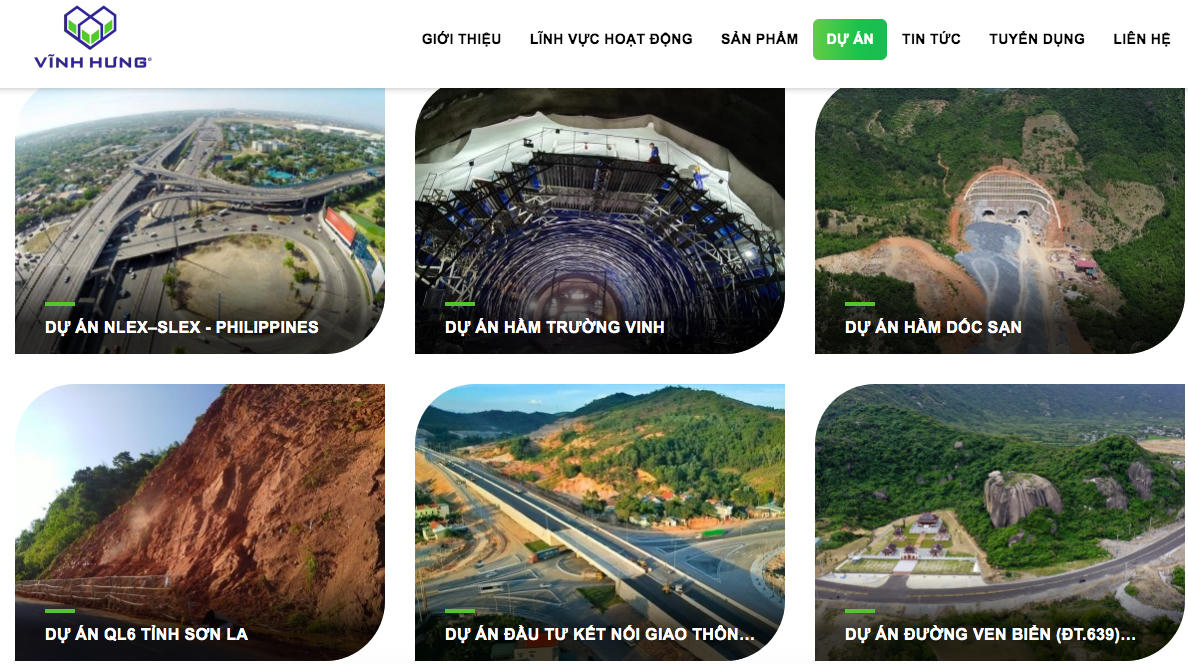The image size is (1188, 664).
Task: Go to the Liên Hệ page
Action: [1141, 39]
